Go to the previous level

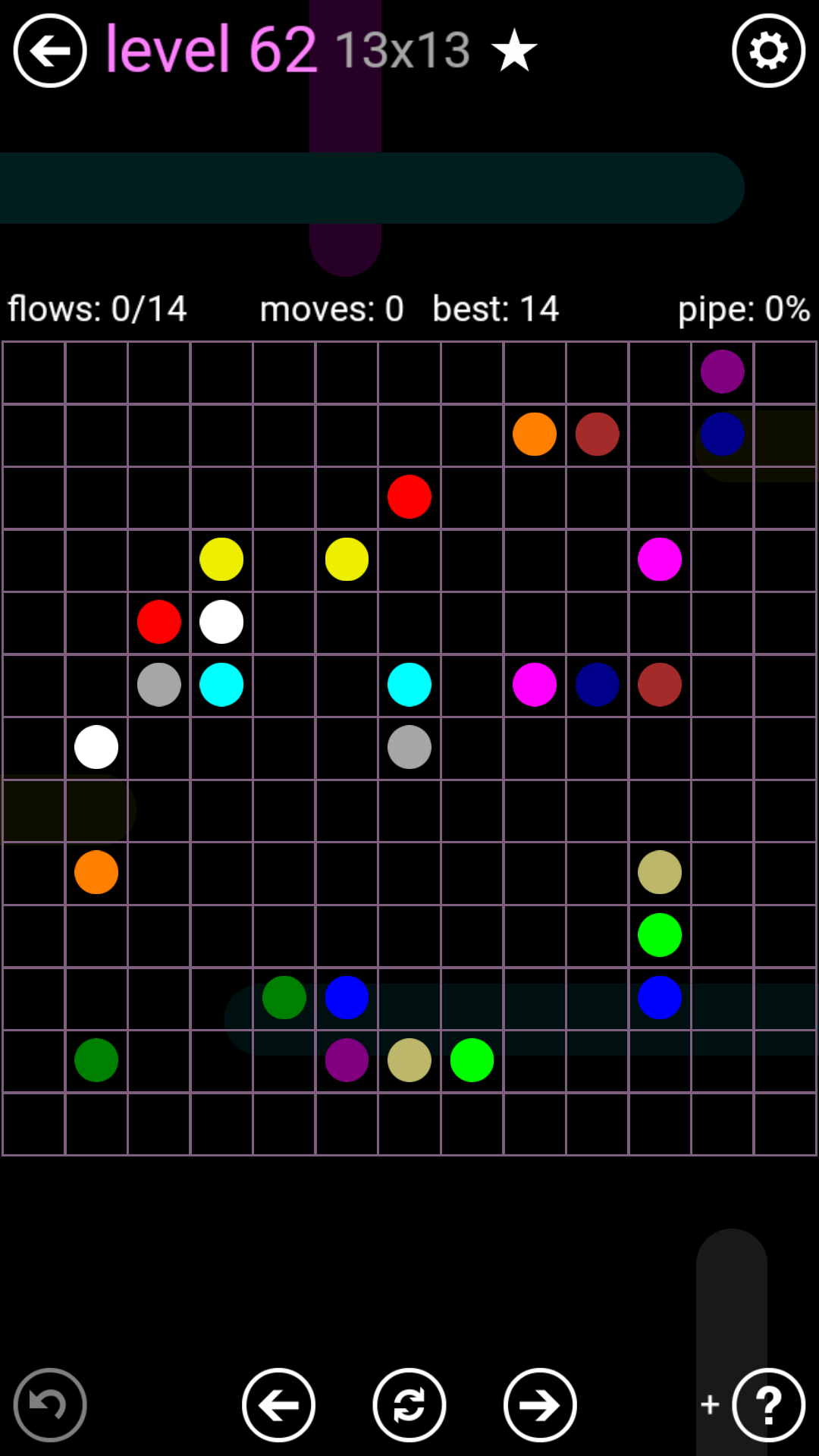278,1404
